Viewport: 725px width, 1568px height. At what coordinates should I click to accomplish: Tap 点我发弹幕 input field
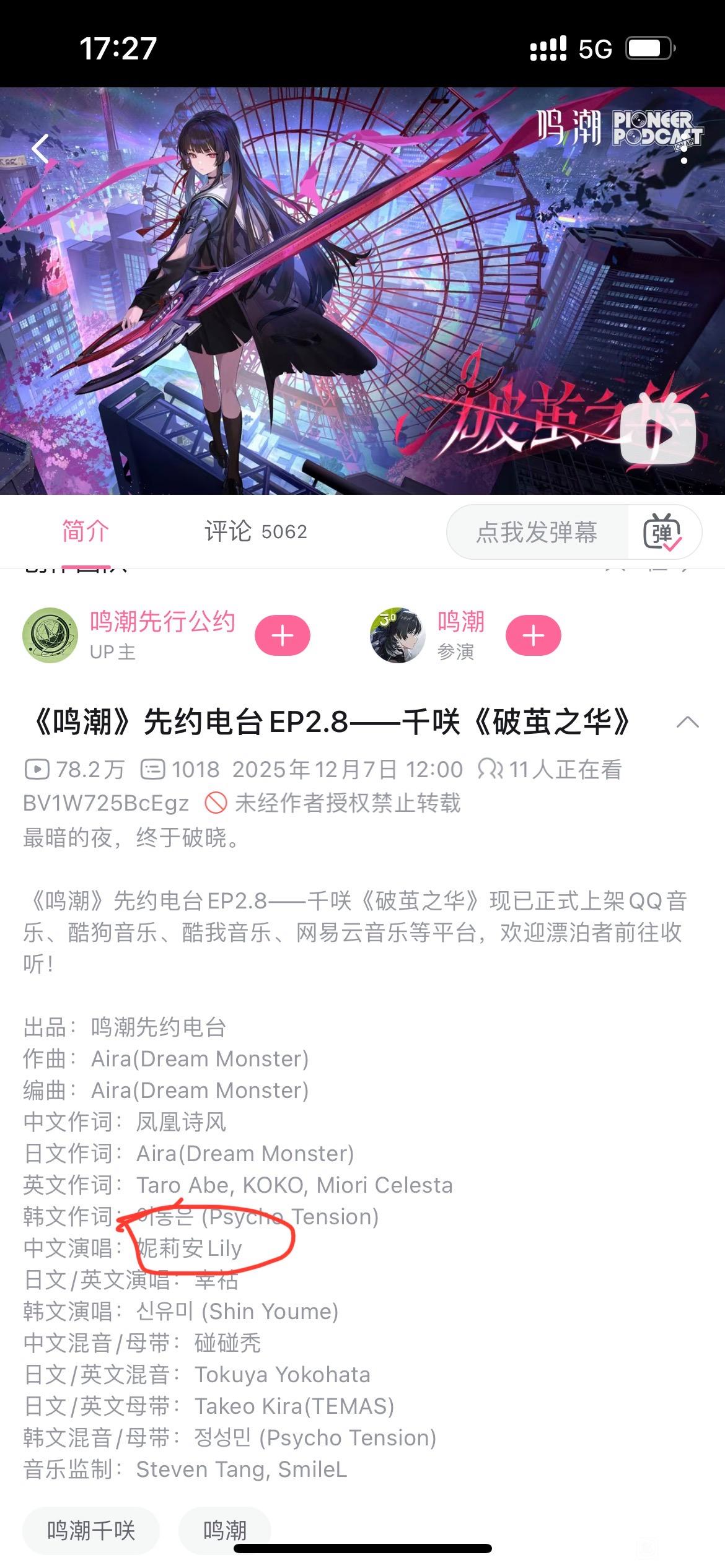(537, 533)
